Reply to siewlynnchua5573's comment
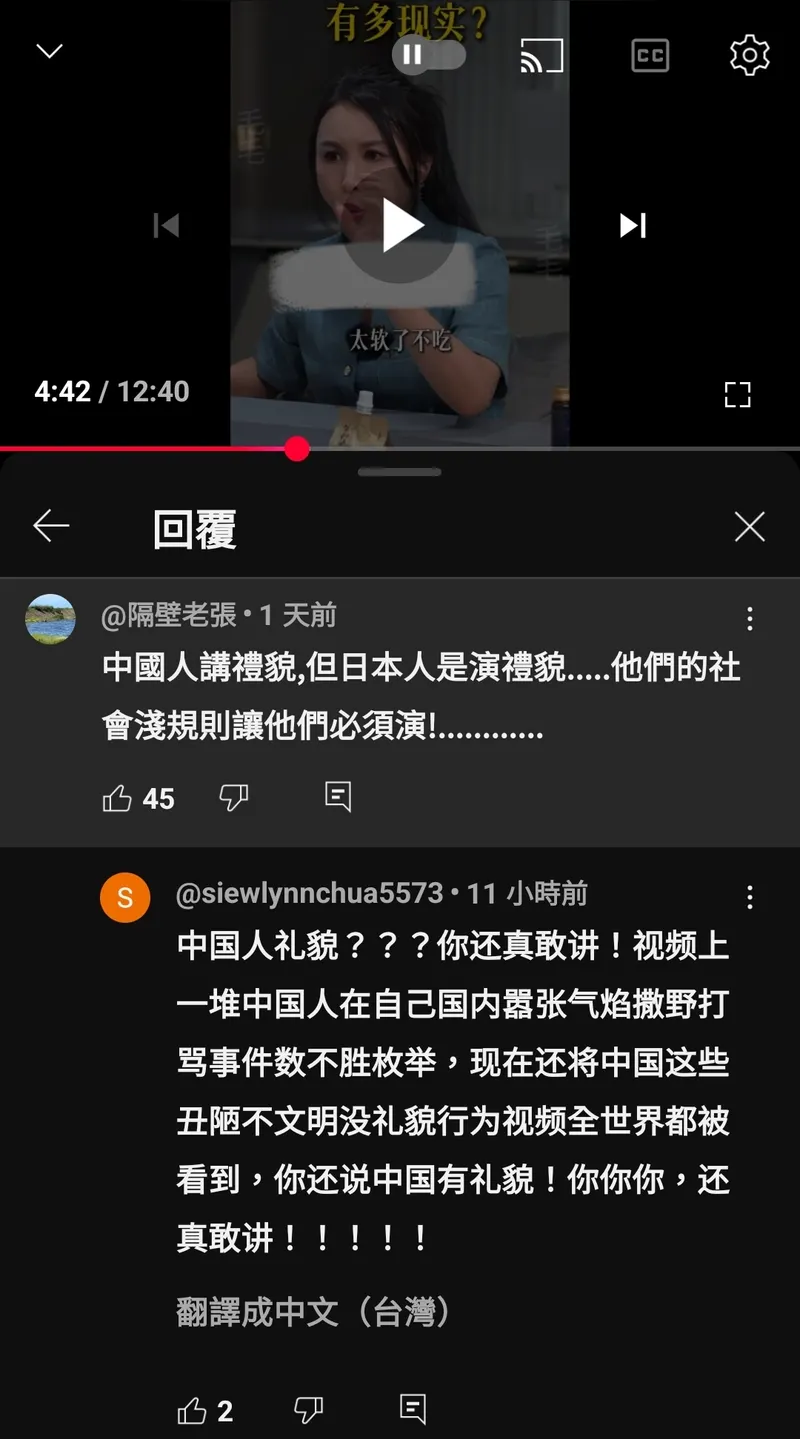This screenshot has width=800, height=1439. 412,1408
